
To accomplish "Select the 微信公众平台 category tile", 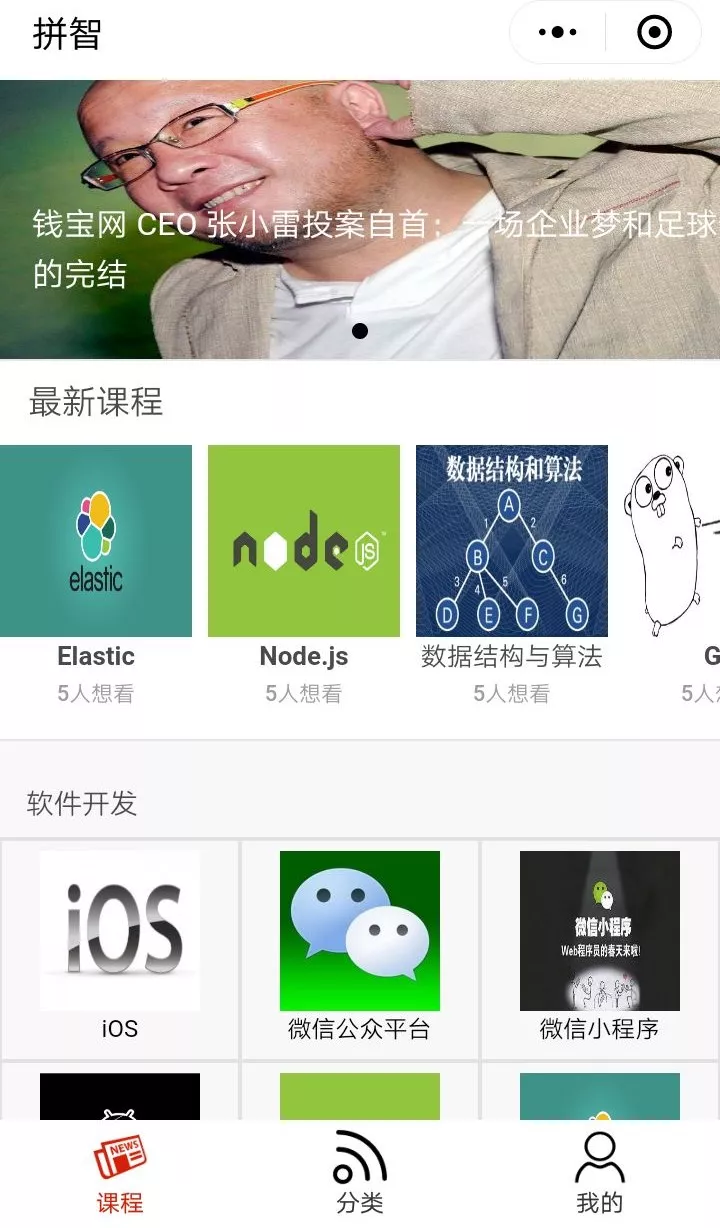I will point(360,945).
